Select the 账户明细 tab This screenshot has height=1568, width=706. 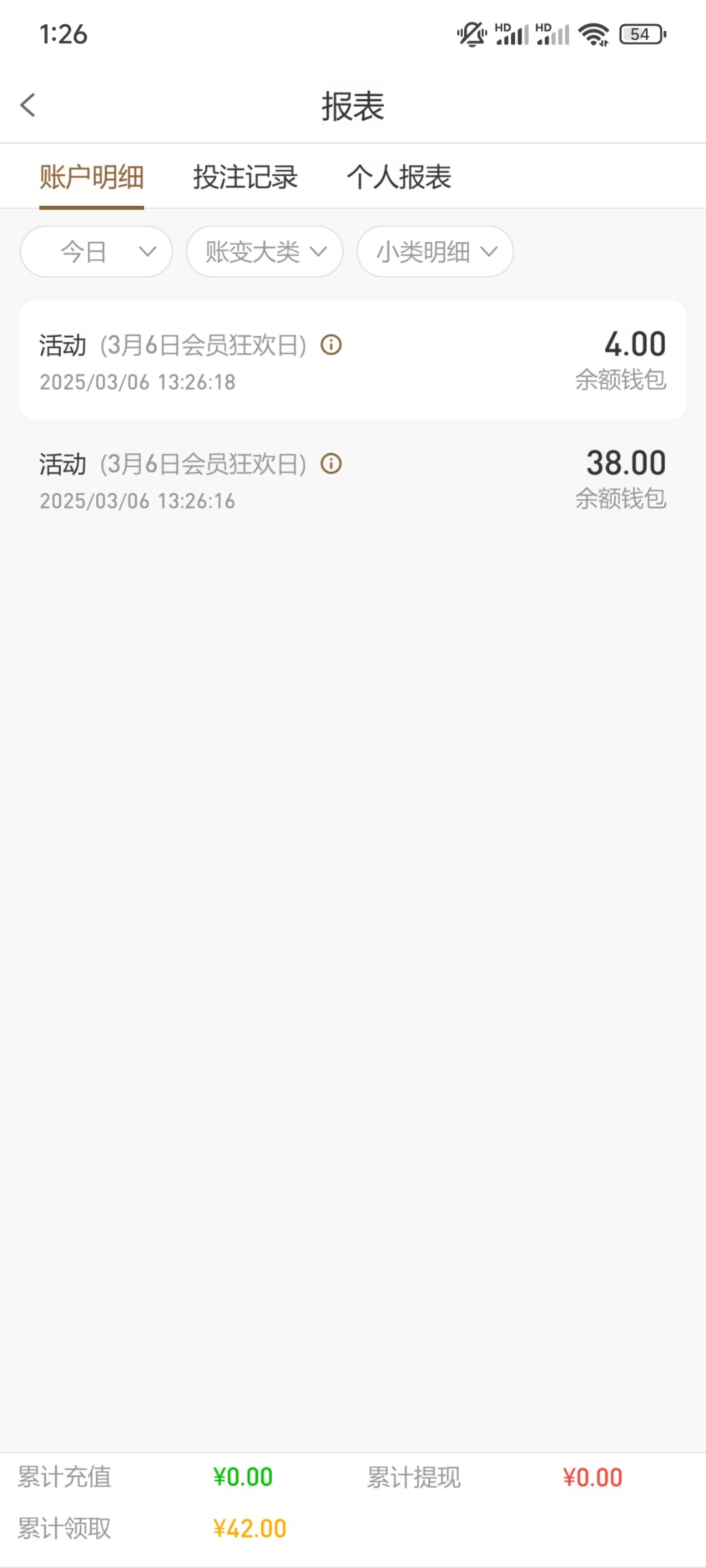click(92, 177)
